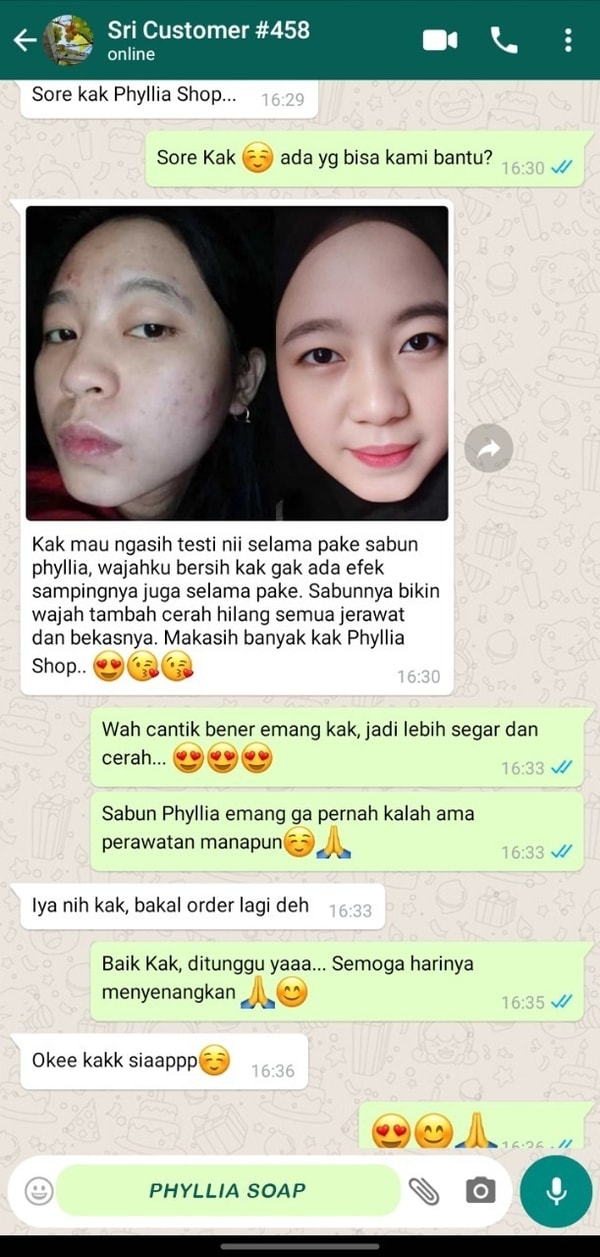The image size is (600, 1257).
Task: Start a video call with Sri
Action: (x=440, y=40)
